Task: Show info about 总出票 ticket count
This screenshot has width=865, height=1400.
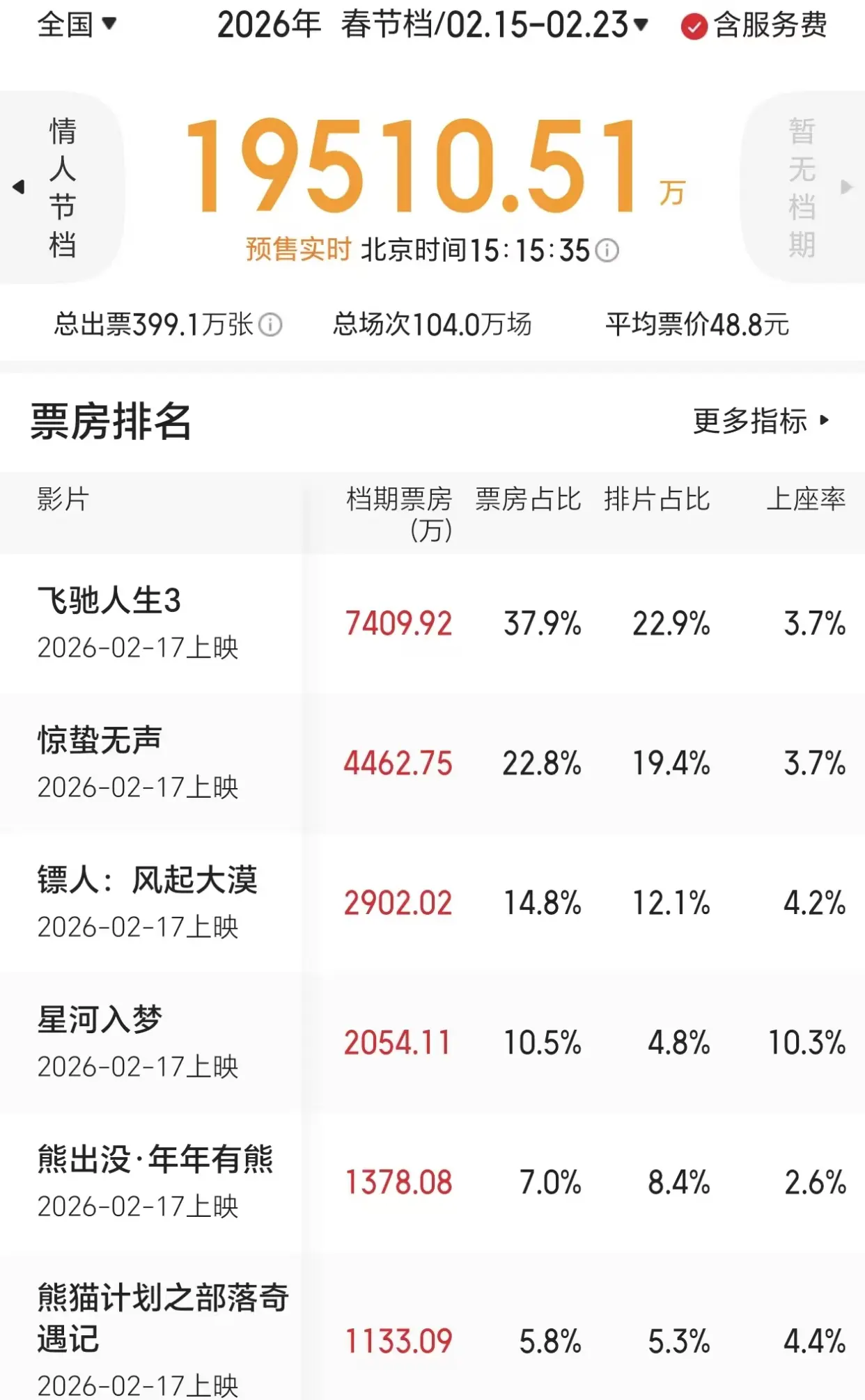Action: tap(270, 324)
